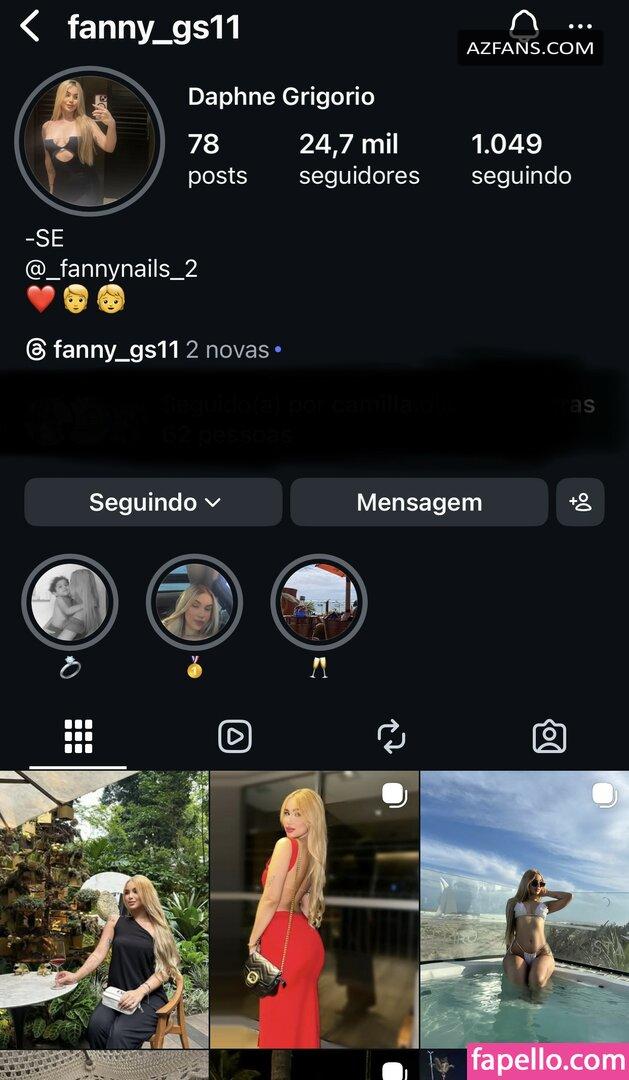Switch to the Reels tab
The image size is (629, 1080).
(x=235, y=737)
